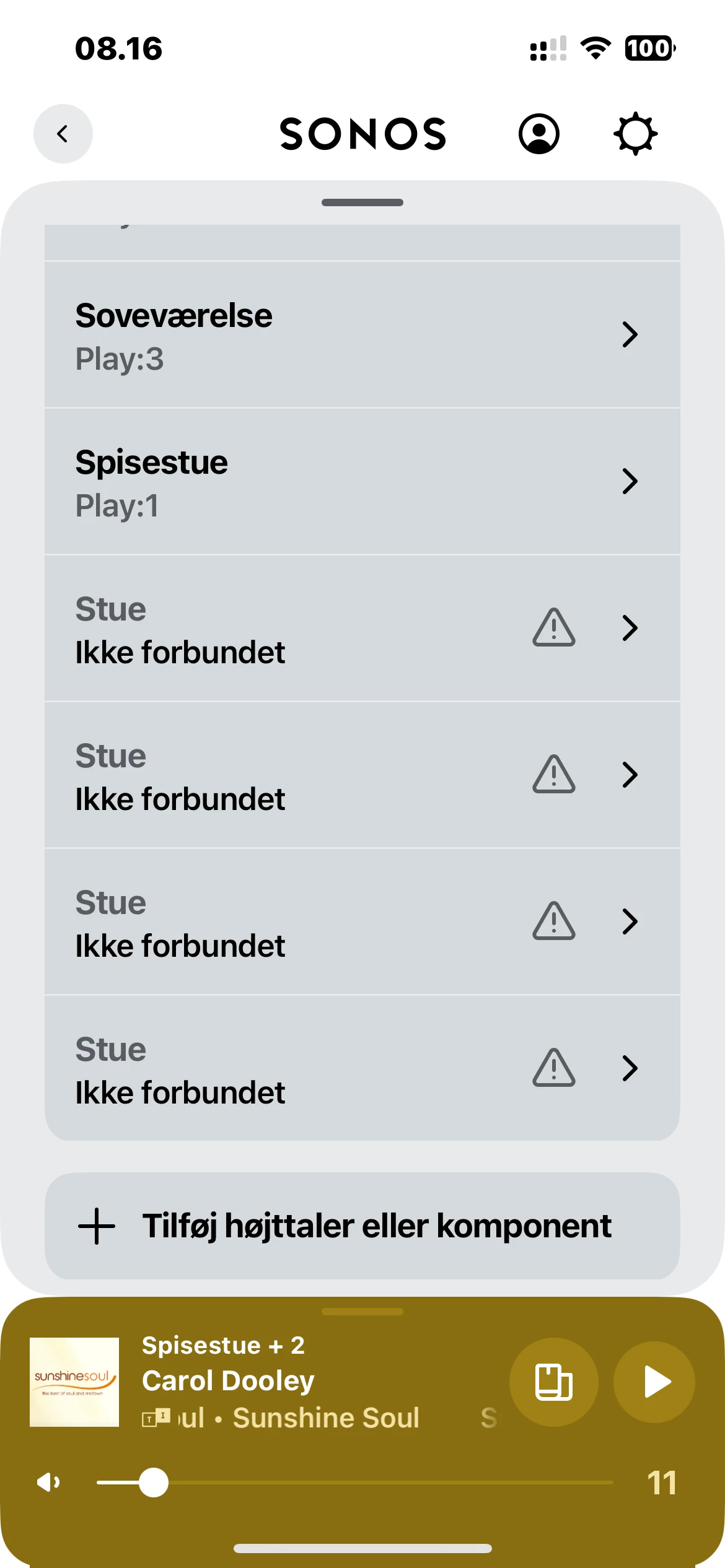Mute the volume speaker icon

point(48,1483)
